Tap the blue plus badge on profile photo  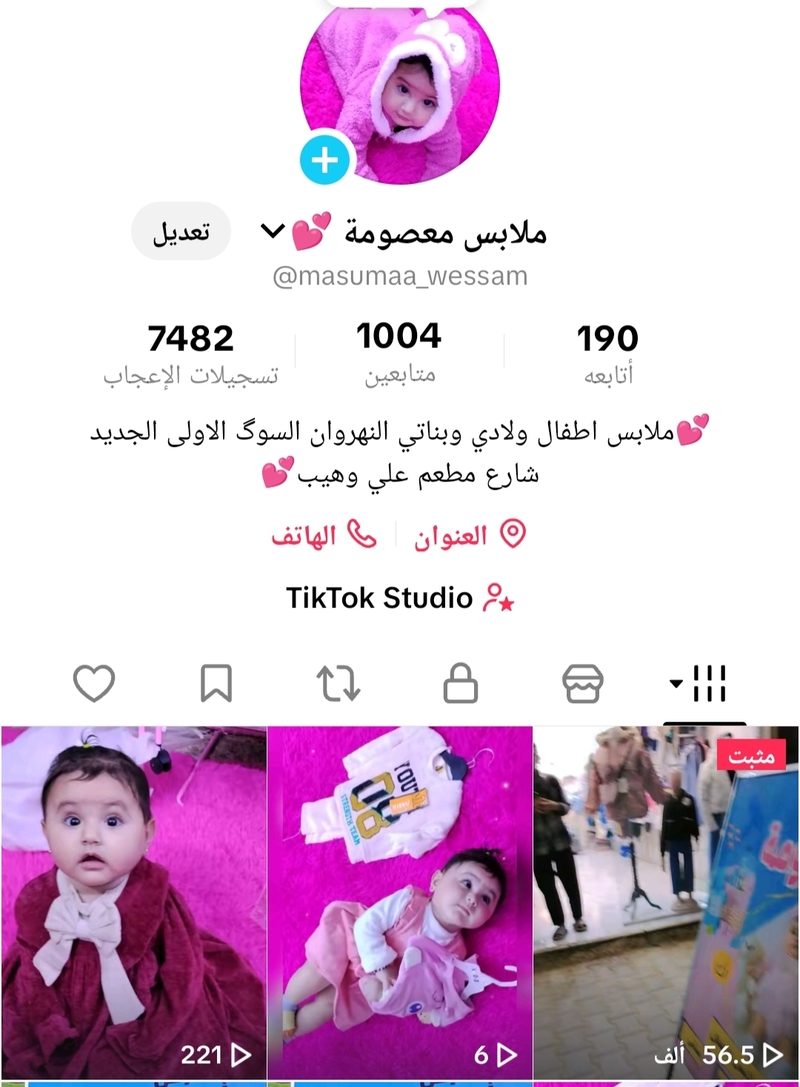[325, 160]
